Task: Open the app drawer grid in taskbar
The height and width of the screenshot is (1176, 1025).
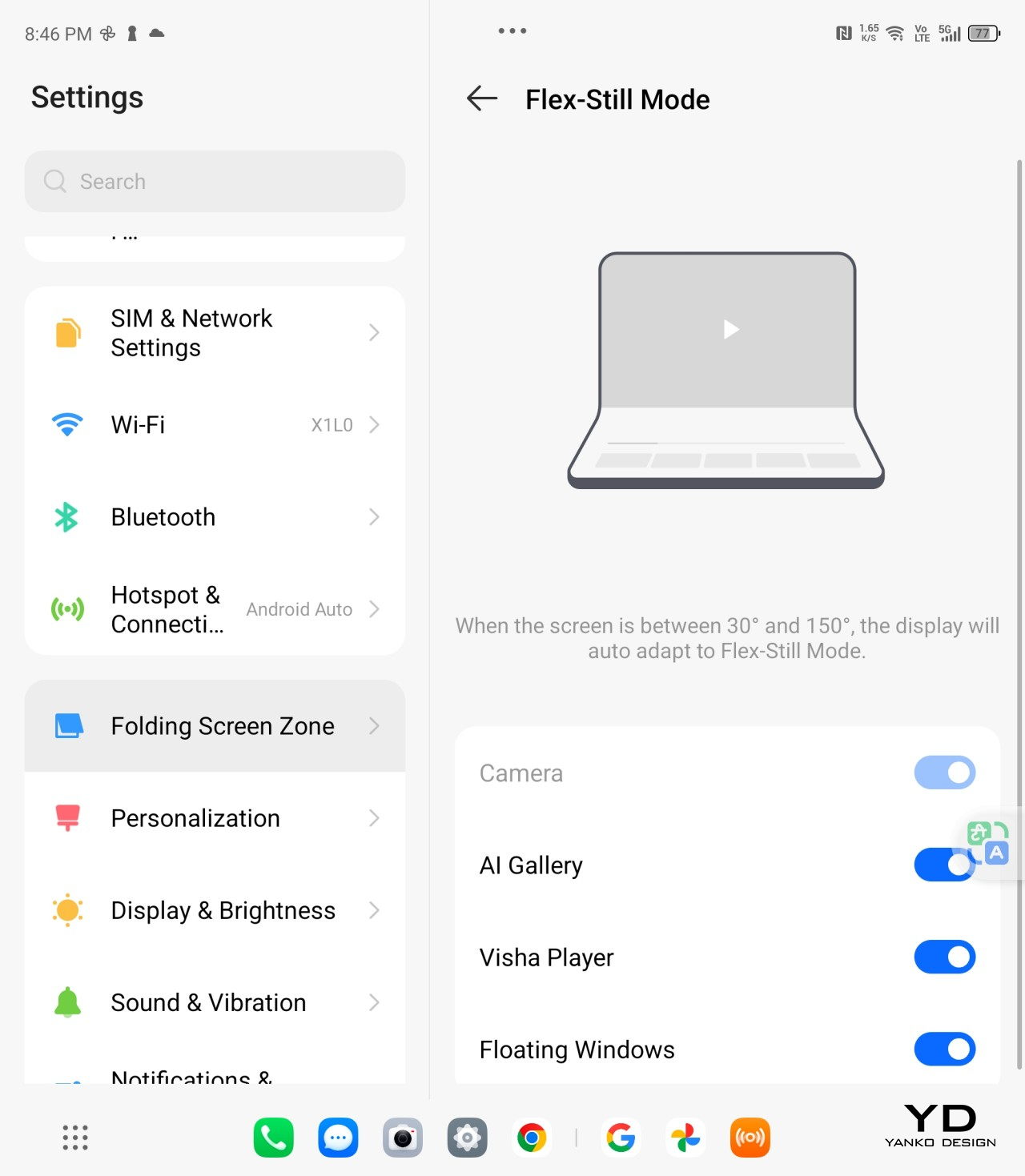Action: [x=75, y=1138]
